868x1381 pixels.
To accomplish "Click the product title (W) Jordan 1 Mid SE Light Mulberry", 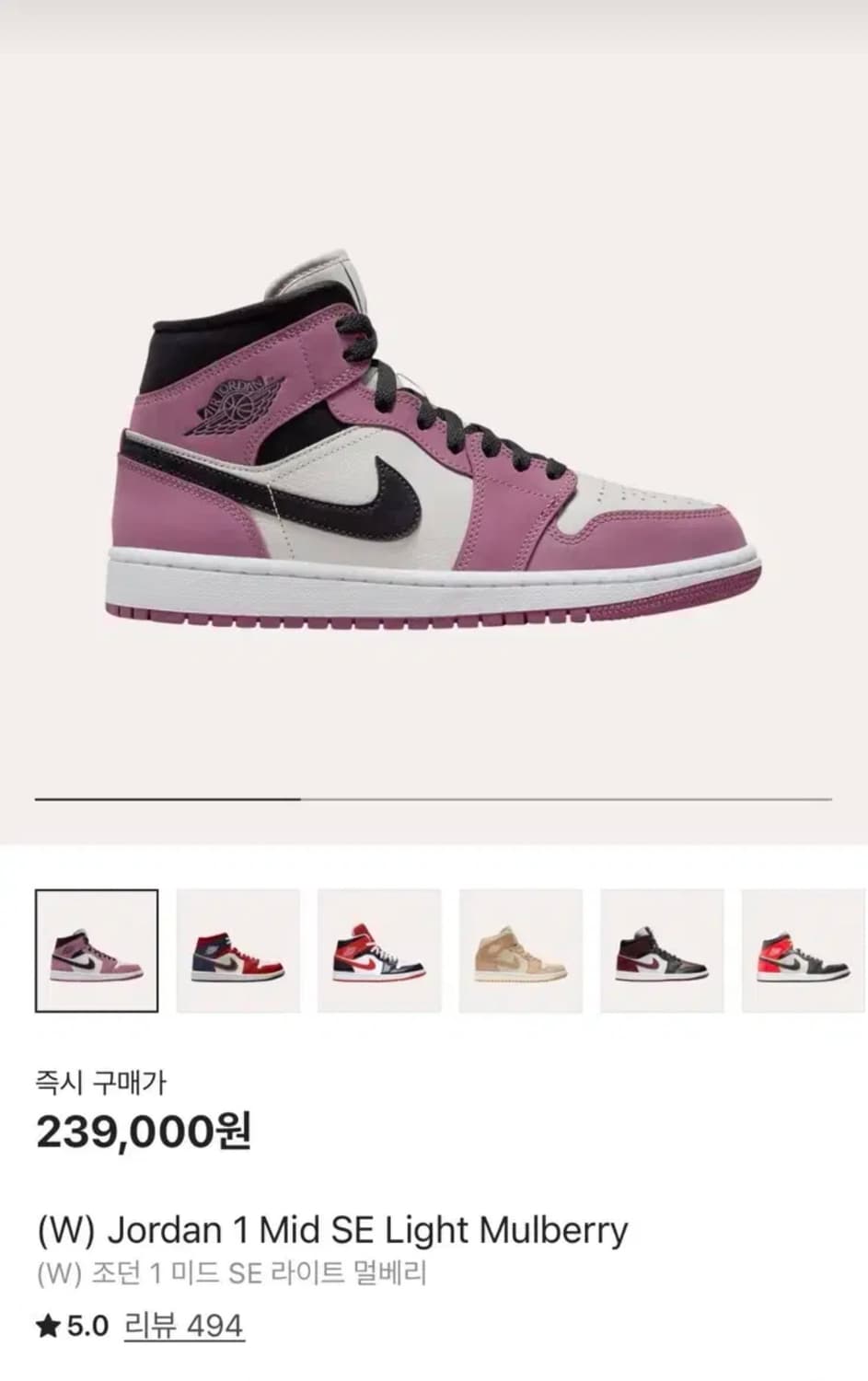I will (333, 1228).
